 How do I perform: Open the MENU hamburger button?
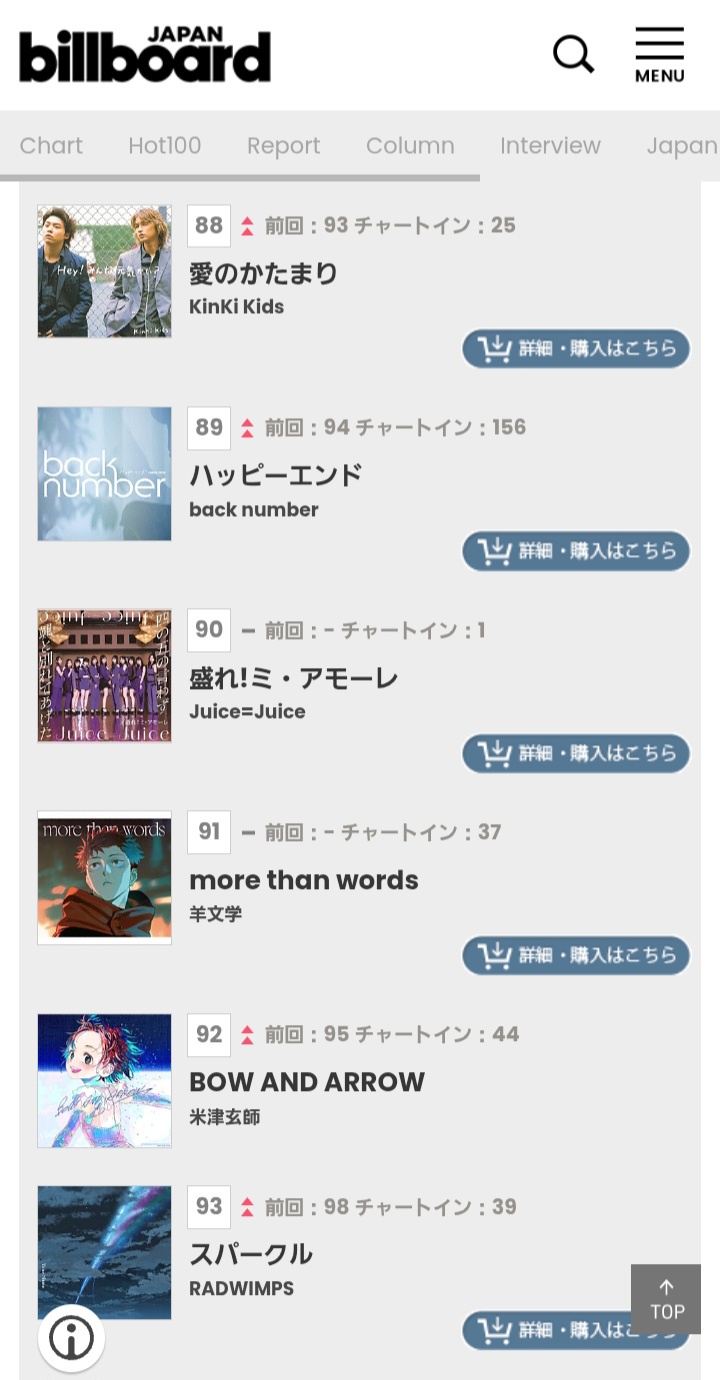click(x=660, y=55)
